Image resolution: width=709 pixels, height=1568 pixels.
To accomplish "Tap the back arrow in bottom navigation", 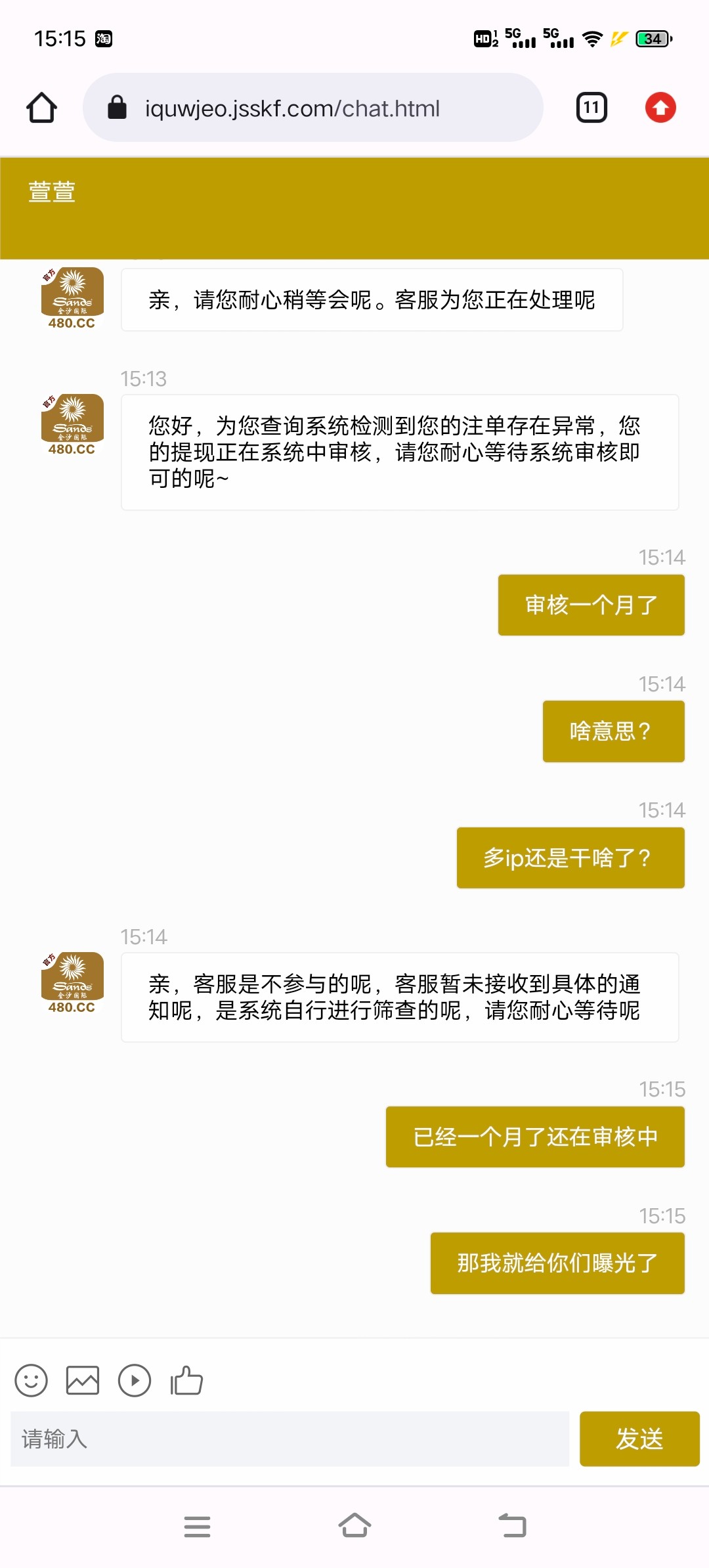I will tap(511, 1526).
